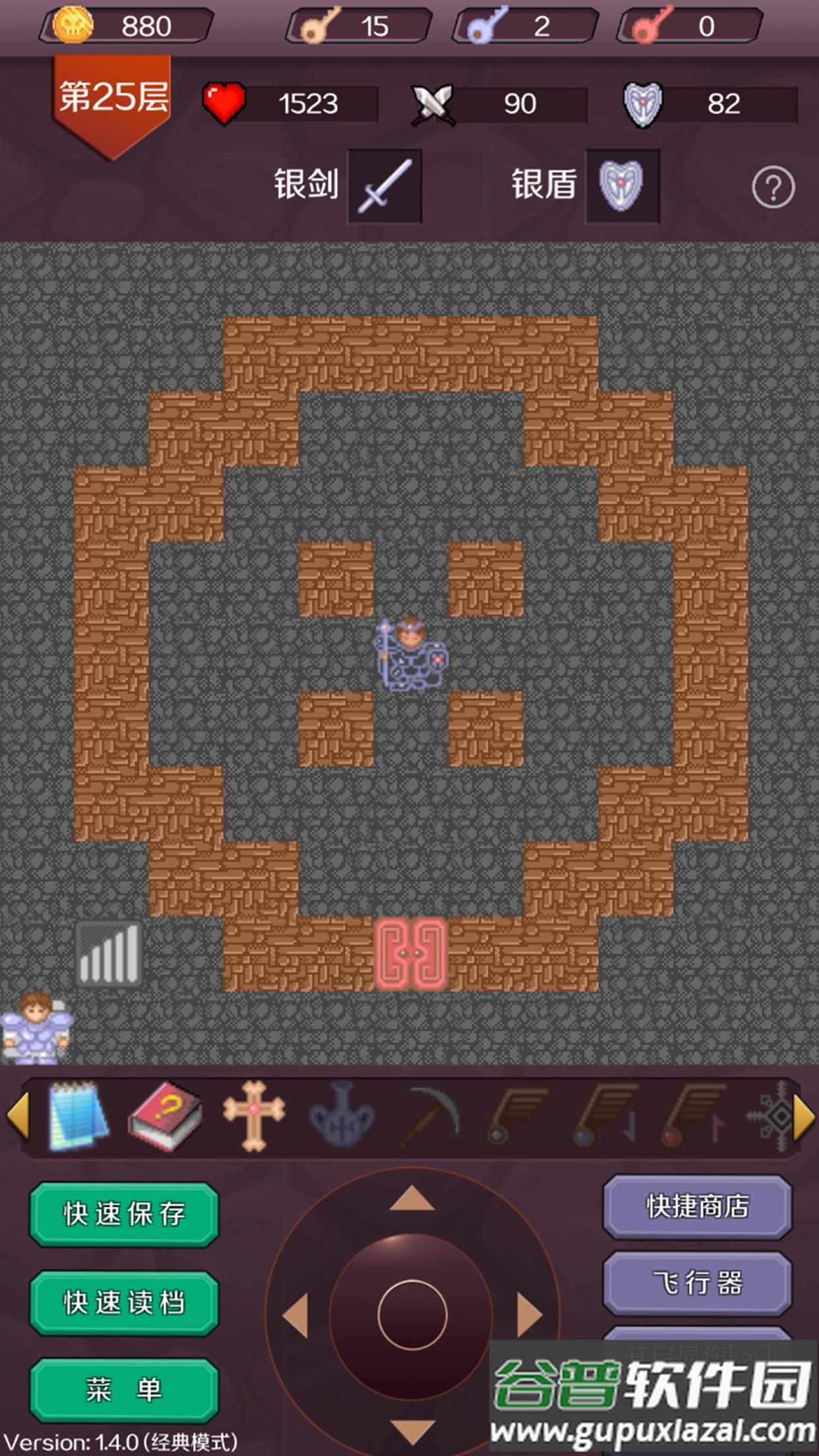Image resolution: width=819 pixels, height=1456 pixels.
Task: Tap the 快速保存 quick save button
Action: click(124, 1214)
